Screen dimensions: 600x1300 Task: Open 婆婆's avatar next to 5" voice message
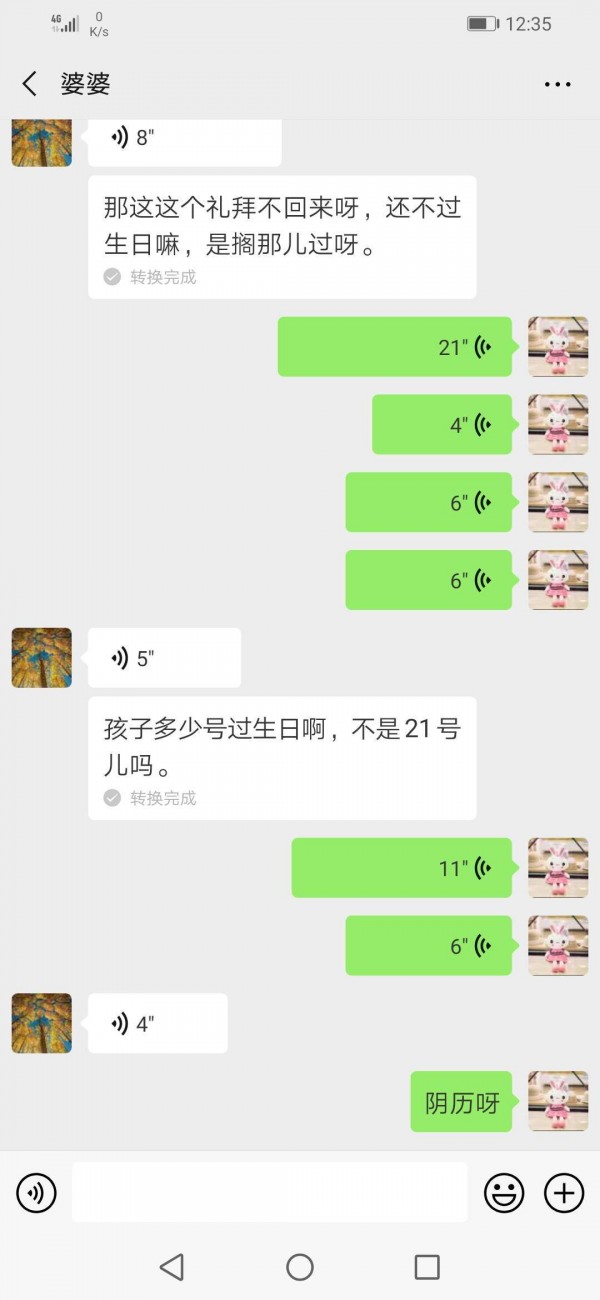coord(42,658)
